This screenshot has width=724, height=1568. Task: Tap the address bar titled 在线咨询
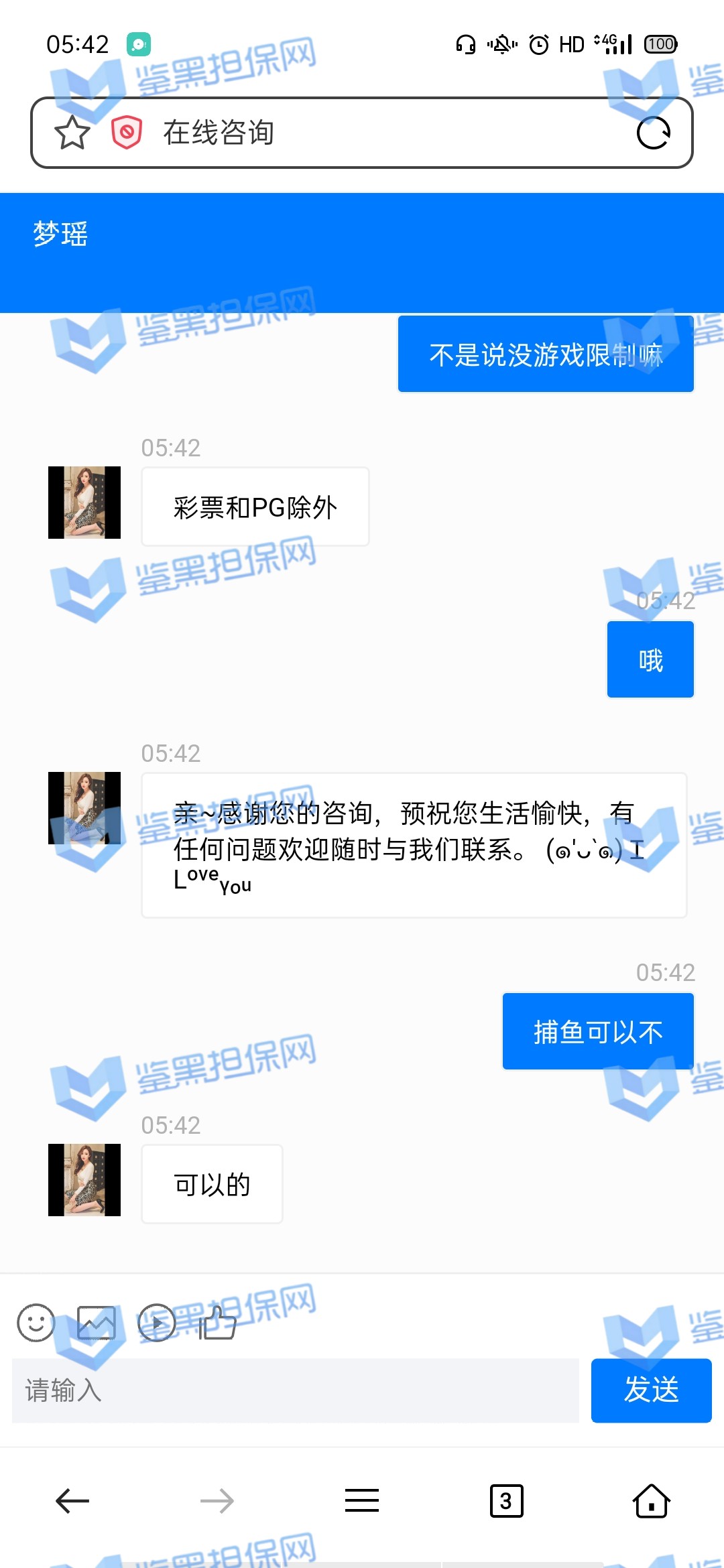click(x=375, y=133)
